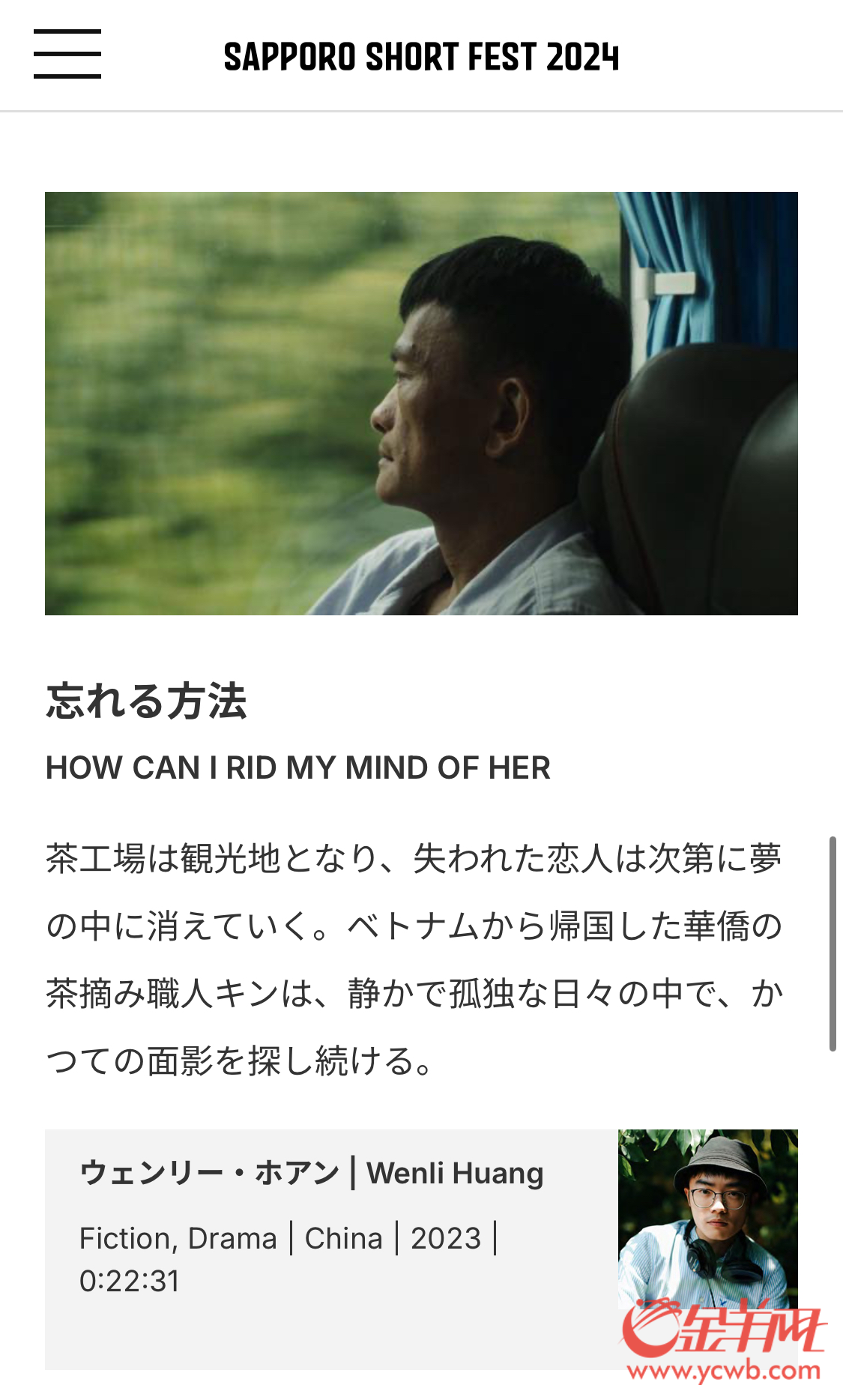Open the hamburger menu

(x=67, y=54)
